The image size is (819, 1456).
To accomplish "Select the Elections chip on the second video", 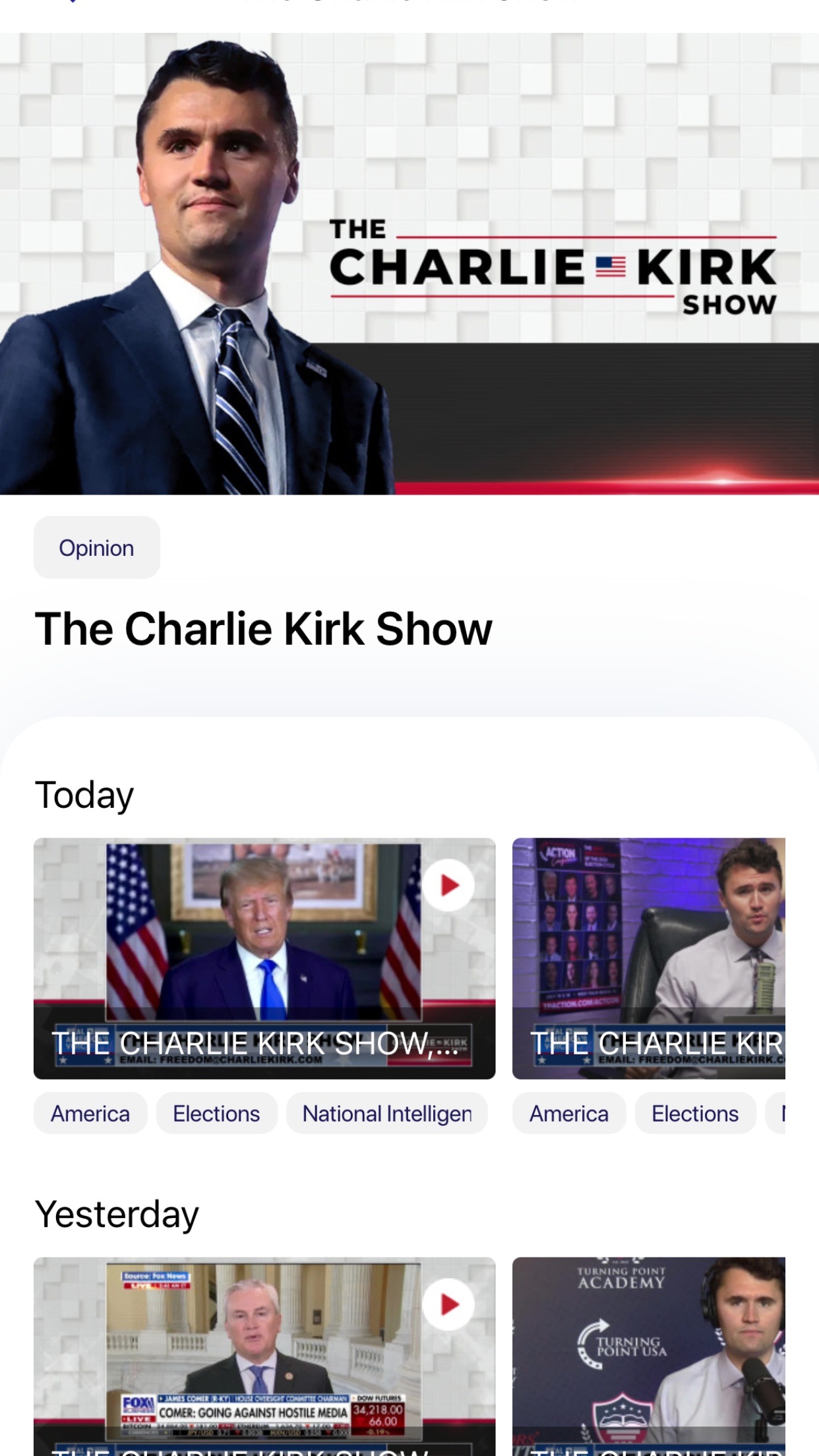I will 694,1113.
